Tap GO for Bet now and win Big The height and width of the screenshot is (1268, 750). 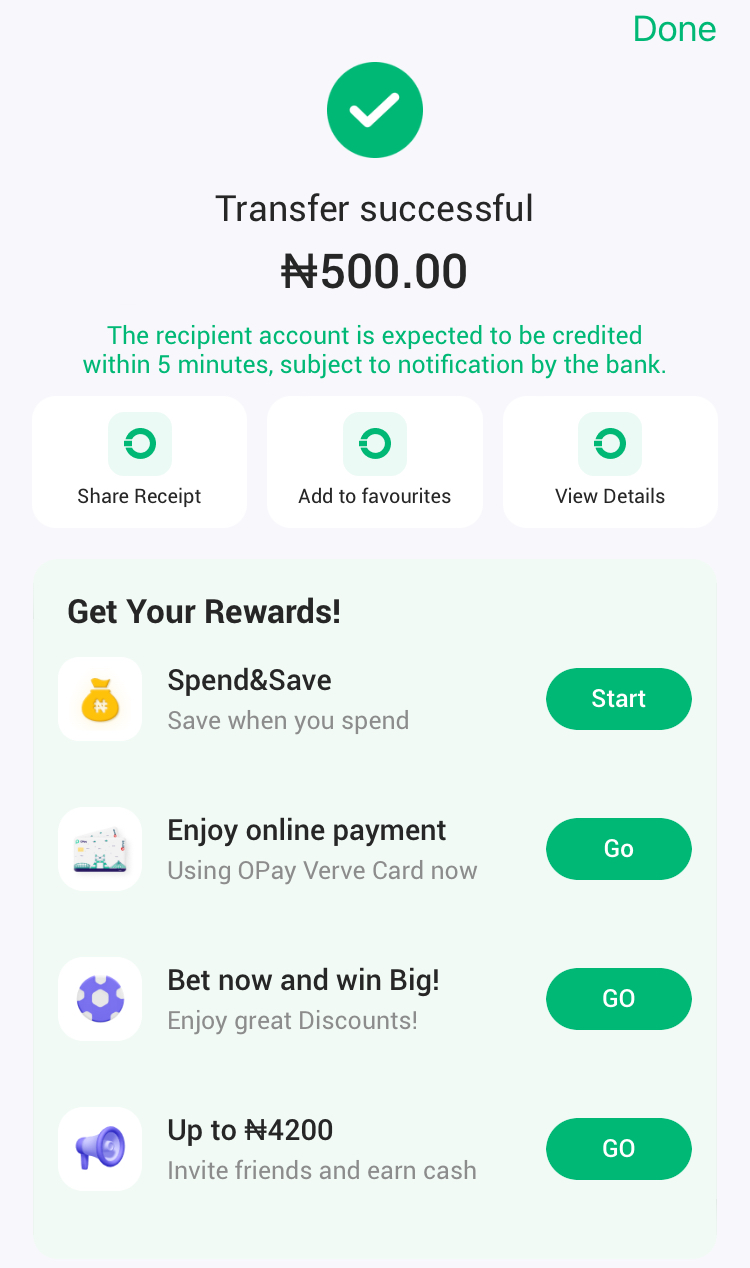point(618,999)
